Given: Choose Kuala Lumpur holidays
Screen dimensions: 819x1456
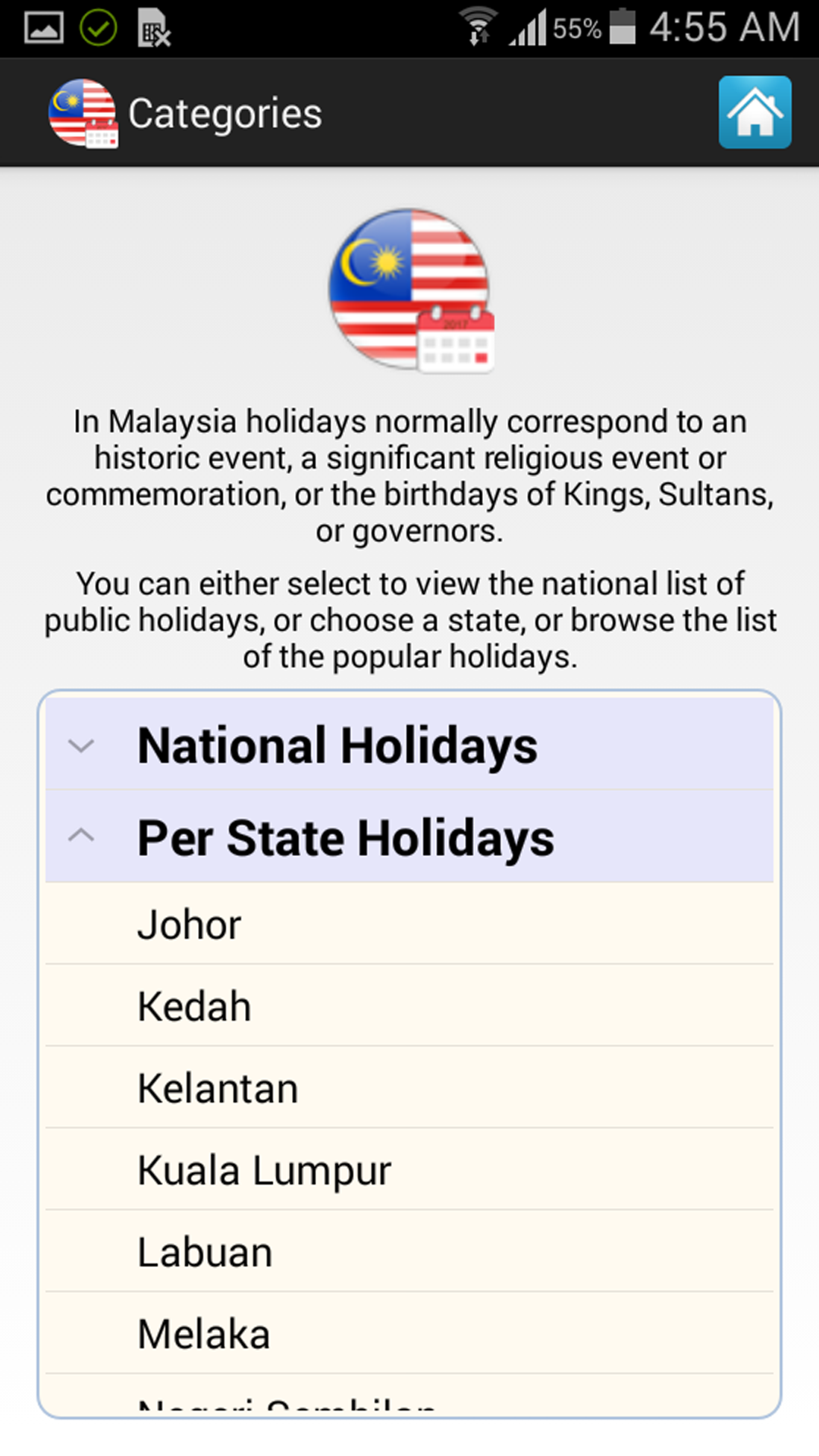Looking at the screenshot, I should pyautogui.click(x=409, y=1170).
